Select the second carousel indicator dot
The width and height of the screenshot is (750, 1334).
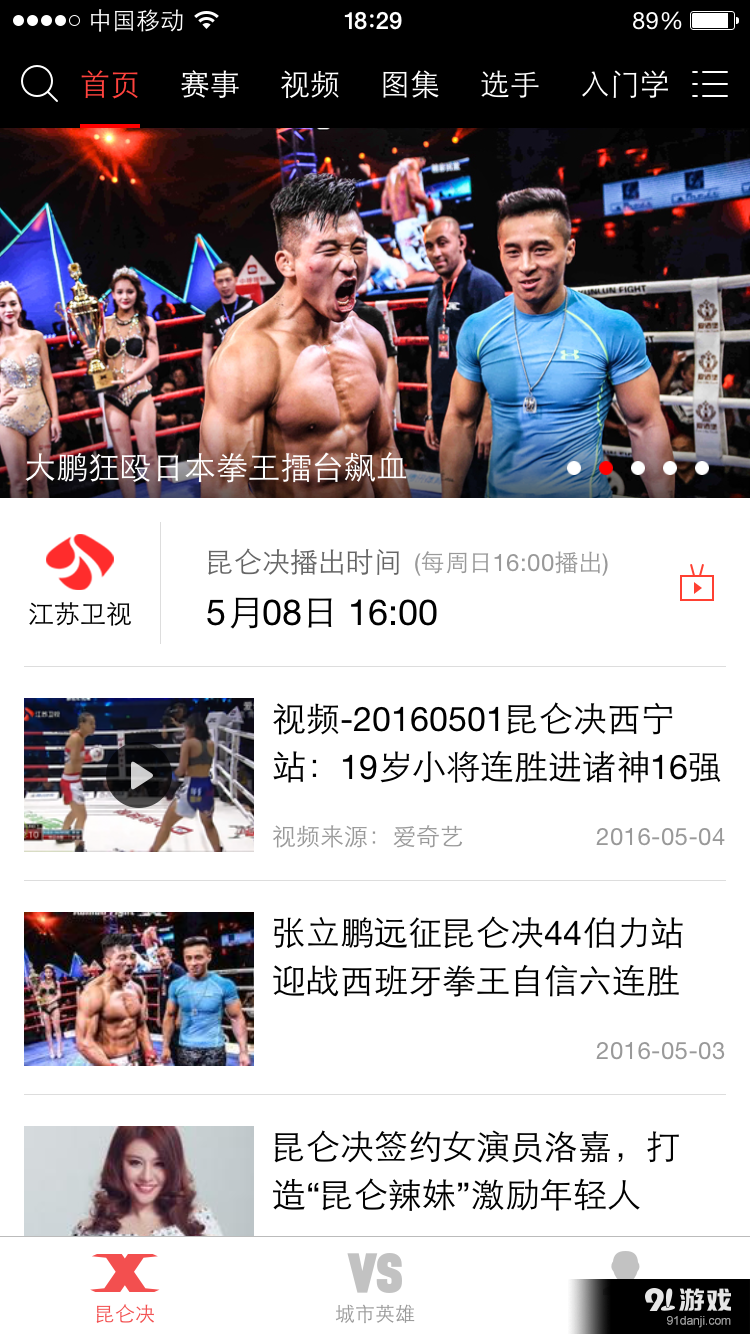click(x=604, y=466)
